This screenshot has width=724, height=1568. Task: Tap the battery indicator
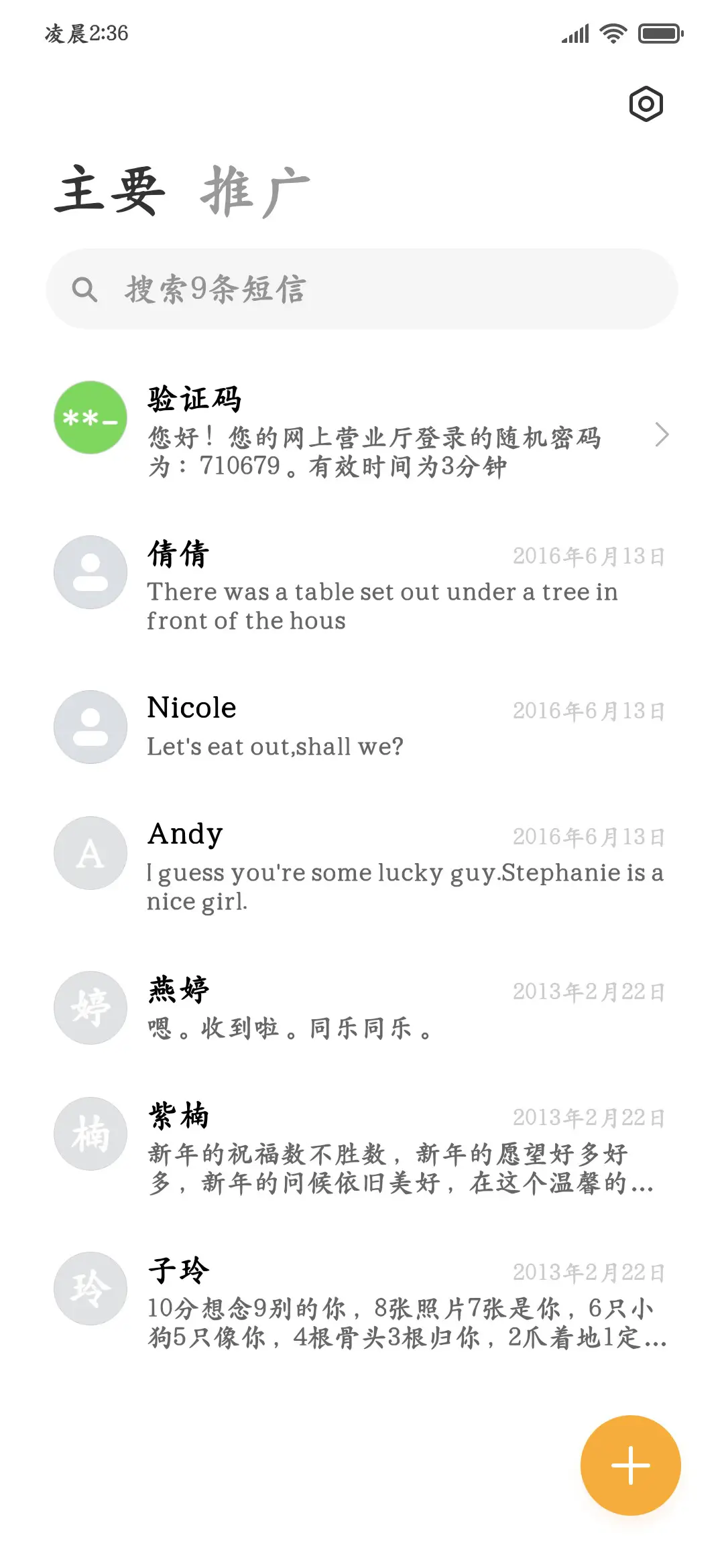tap(660, 32)
